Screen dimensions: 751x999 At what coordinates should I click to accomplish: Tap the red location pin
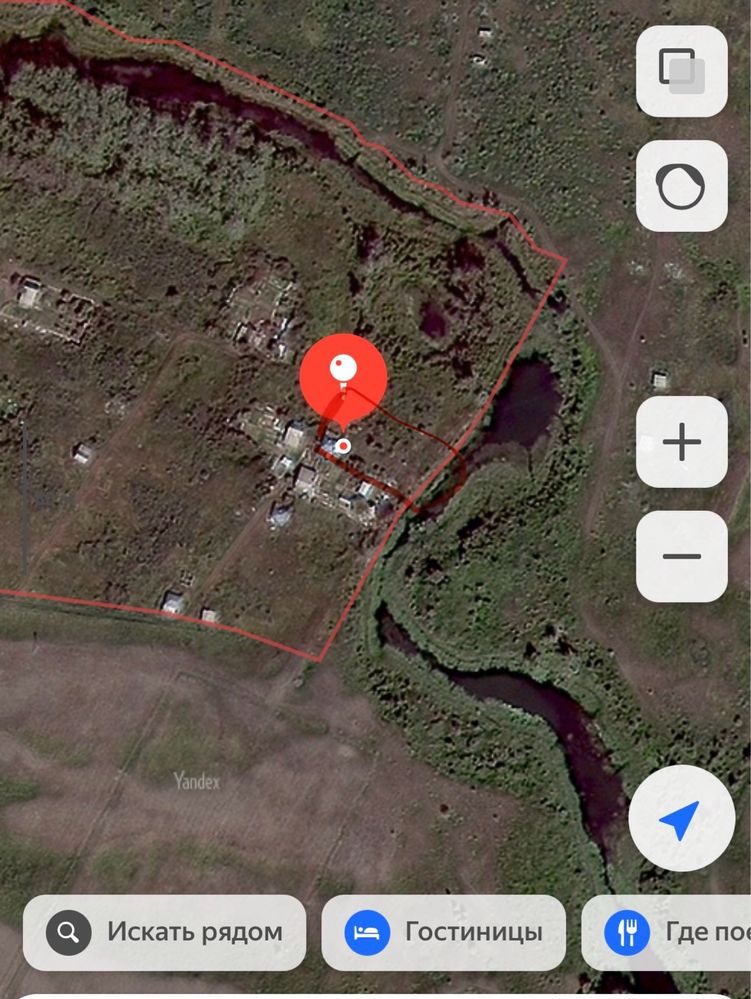(343, 375)
